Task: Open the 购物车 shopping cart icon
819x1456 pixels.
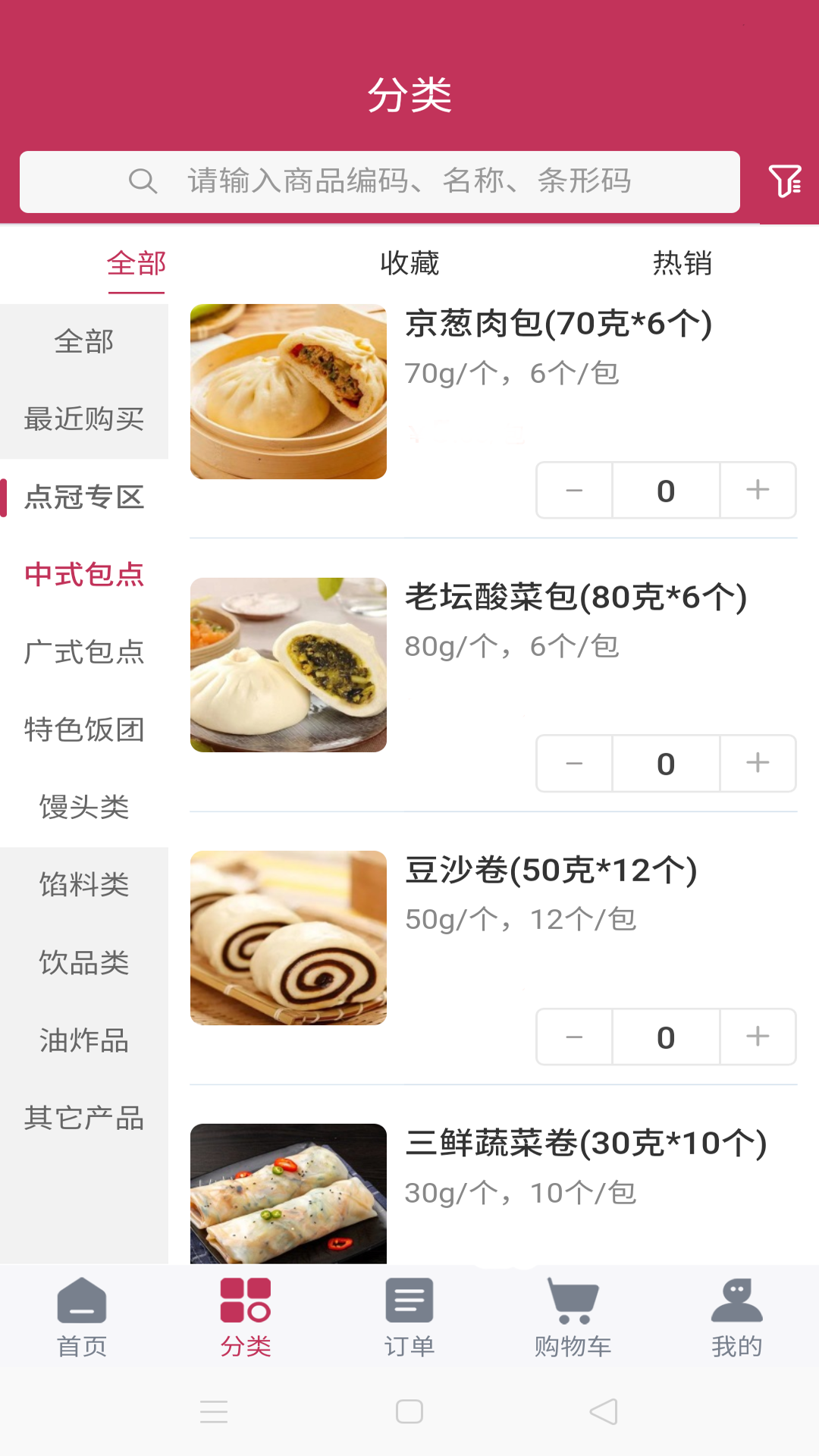Action: tap(573, 1298)
